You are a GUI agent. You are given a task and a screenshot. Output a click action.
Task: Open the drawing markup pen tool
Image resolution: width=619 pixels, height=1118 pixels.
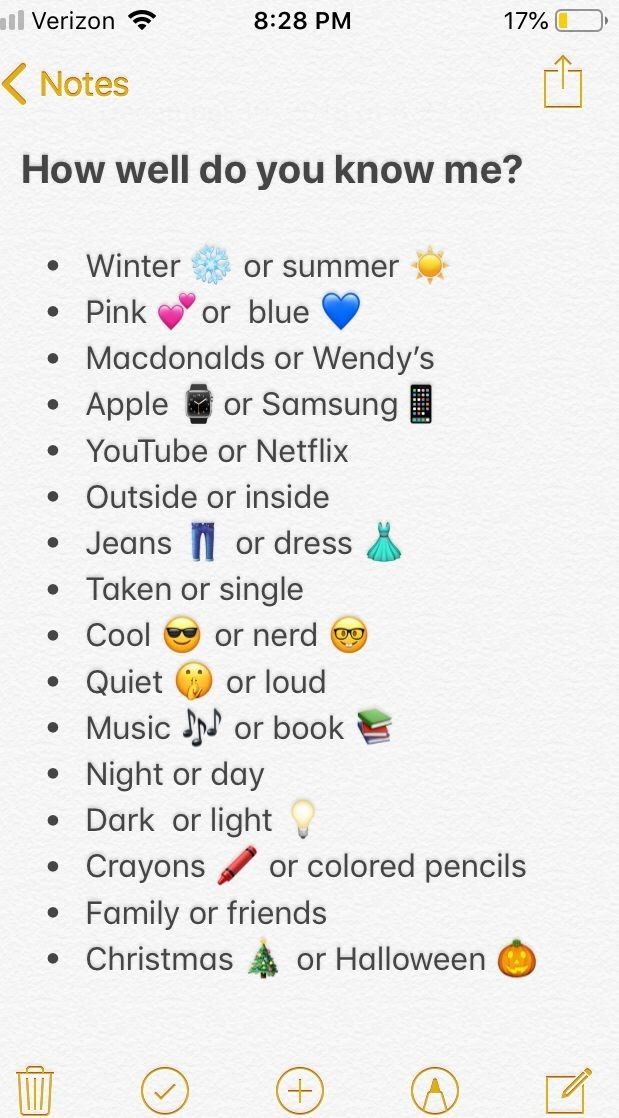click(x=435, y=1091)
